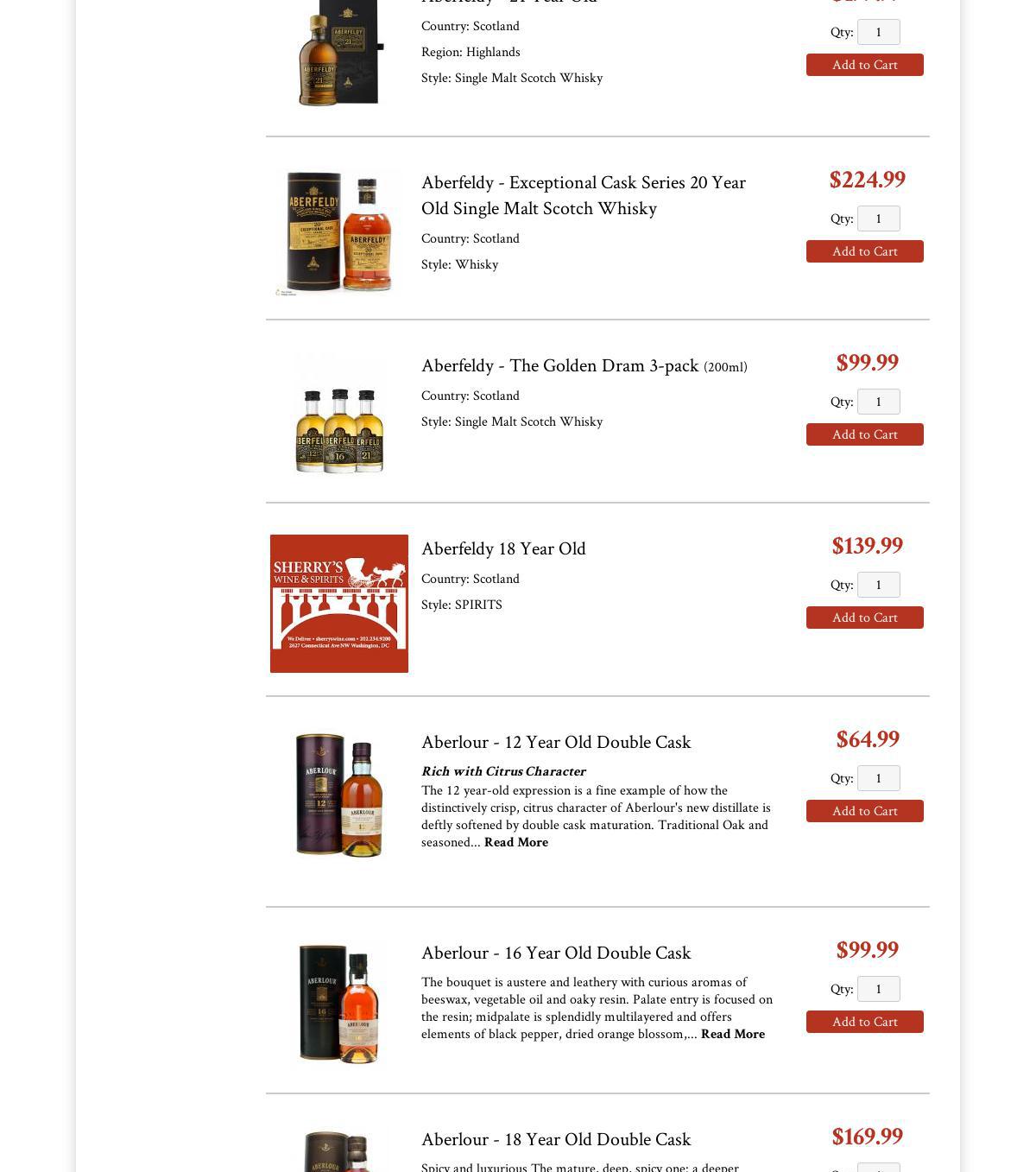Edit quantity for Aberlour 16 Year Old Double Cask
Viewport: 1036px width, 1172px height.
pos(878,989)
